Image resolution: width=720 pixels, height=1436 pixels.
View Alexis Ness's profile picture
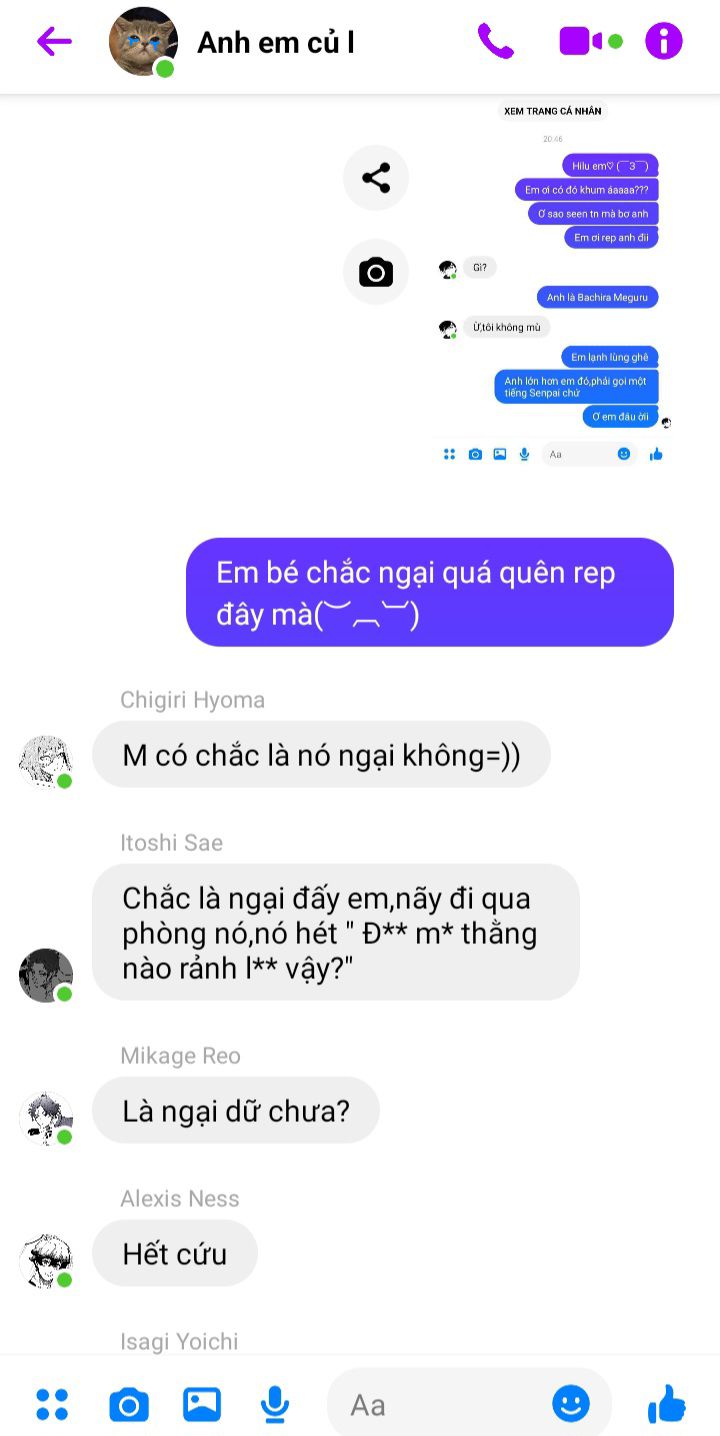[x=46, y=1261]
